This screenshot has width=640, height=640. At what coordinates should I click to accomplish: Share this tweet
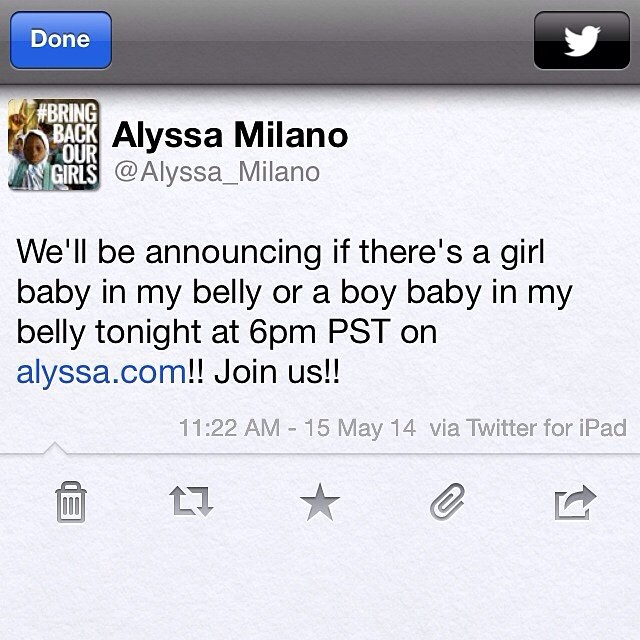pos(575,501)
